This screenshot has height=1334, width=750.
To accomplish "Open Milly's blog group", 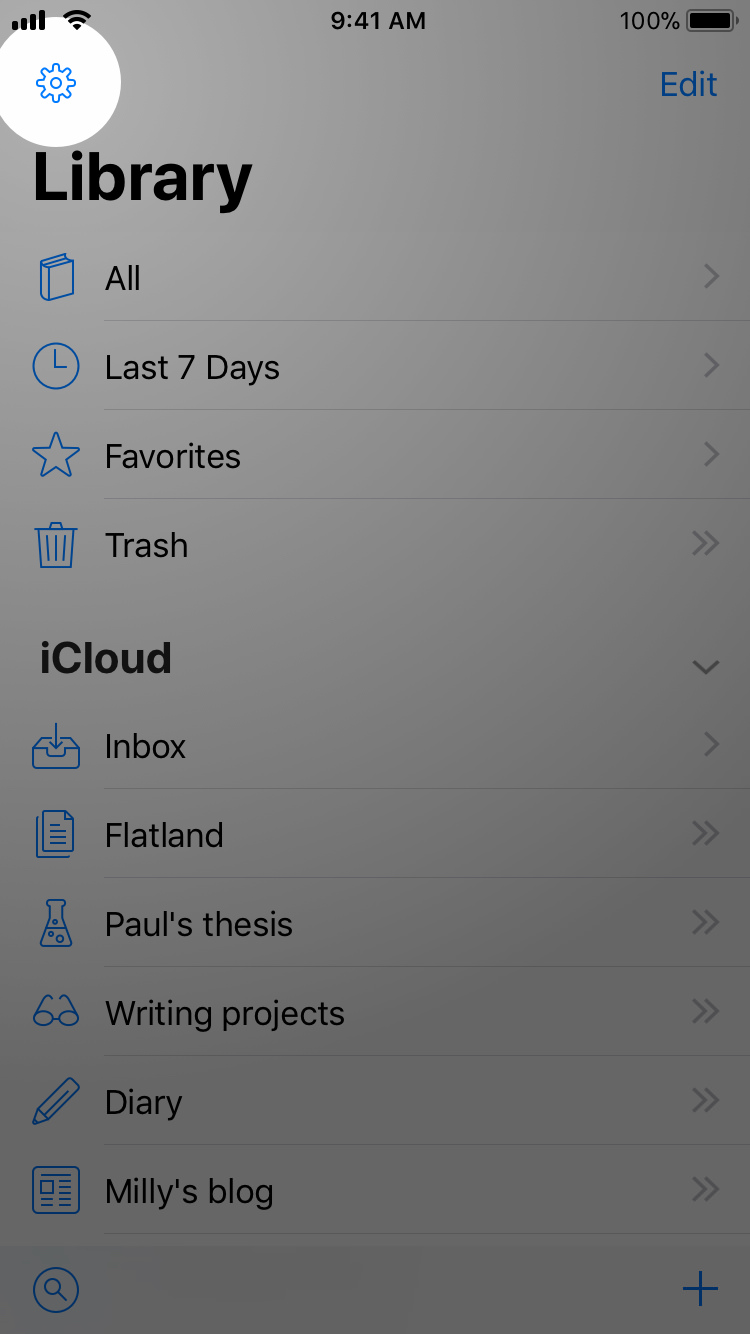I will [375, 1190].
